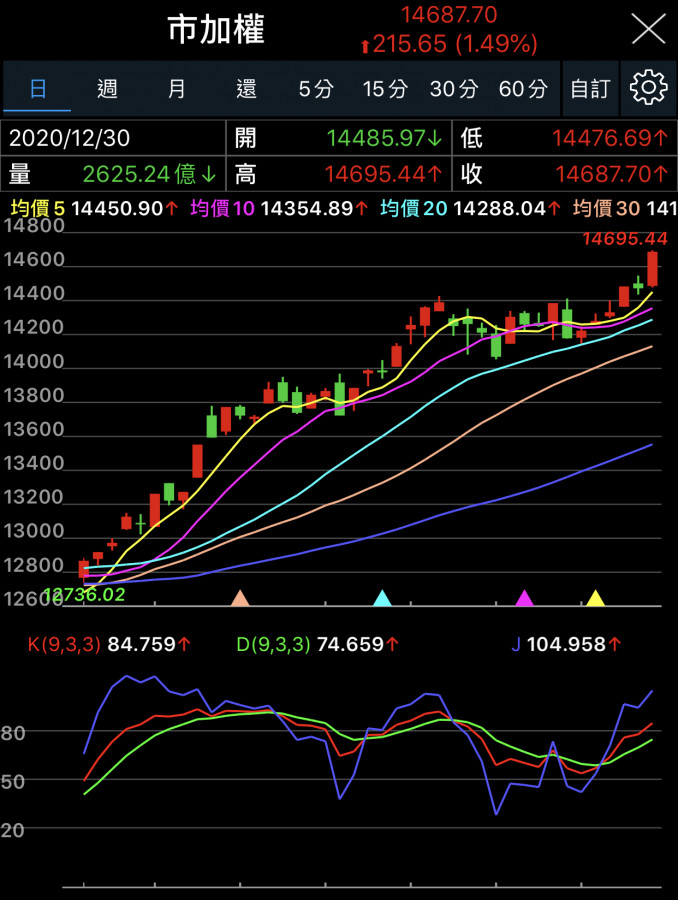Show the 5分 interval chart

click(316, 88)
